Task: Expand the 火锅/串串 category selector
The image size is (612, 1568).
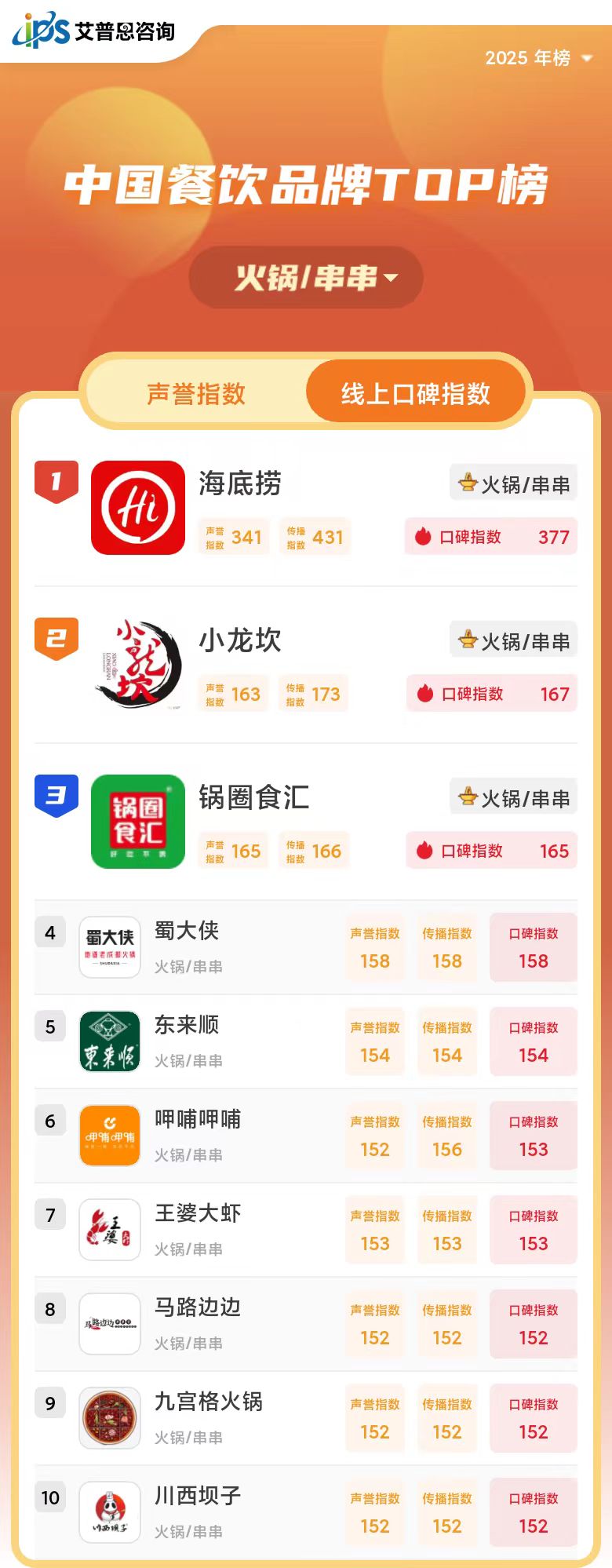Action: [306, 278]
